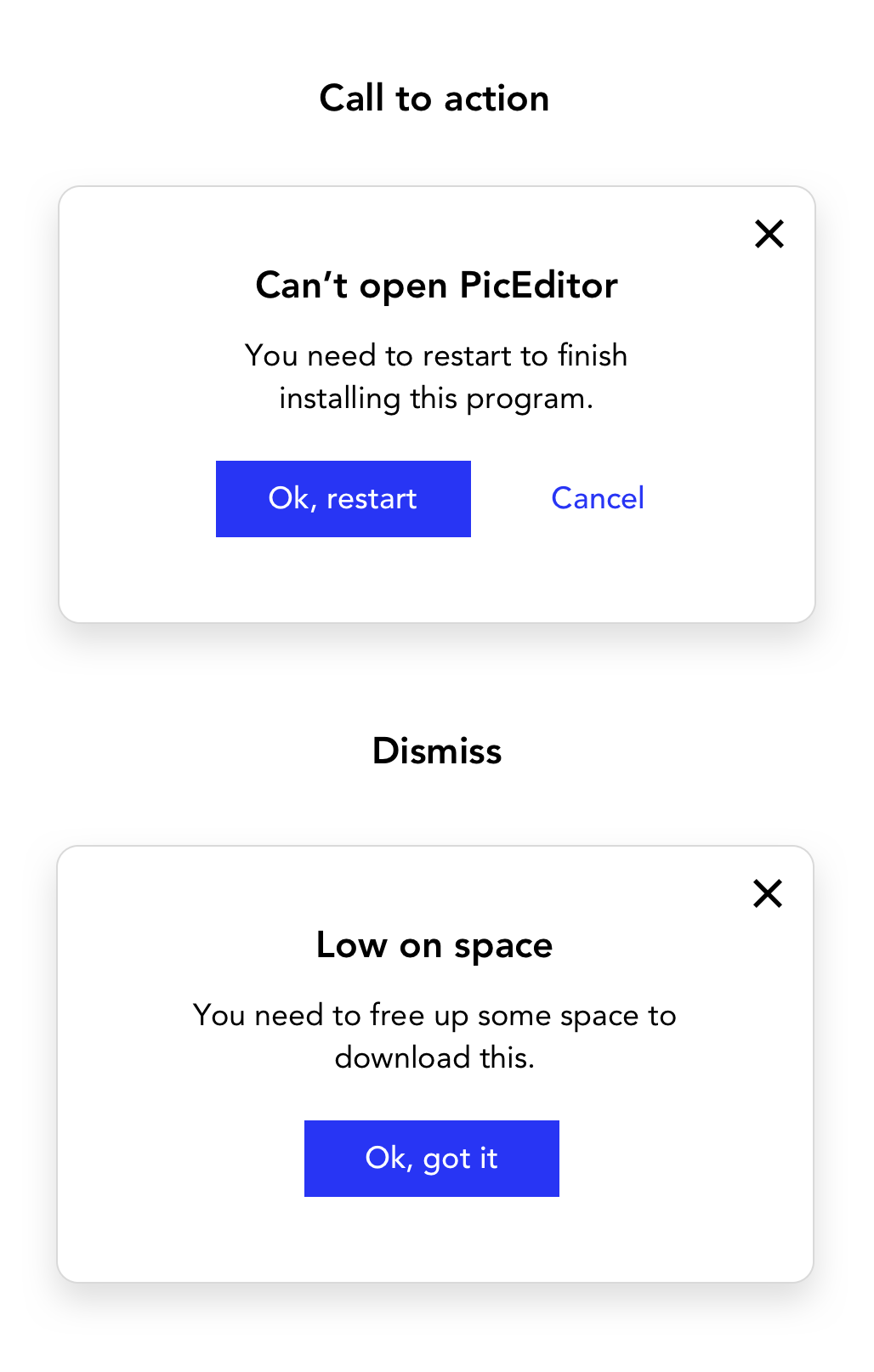Click the free up space message text
The width and height of the screenshot is (874, 1372).
pos(434,1035)
